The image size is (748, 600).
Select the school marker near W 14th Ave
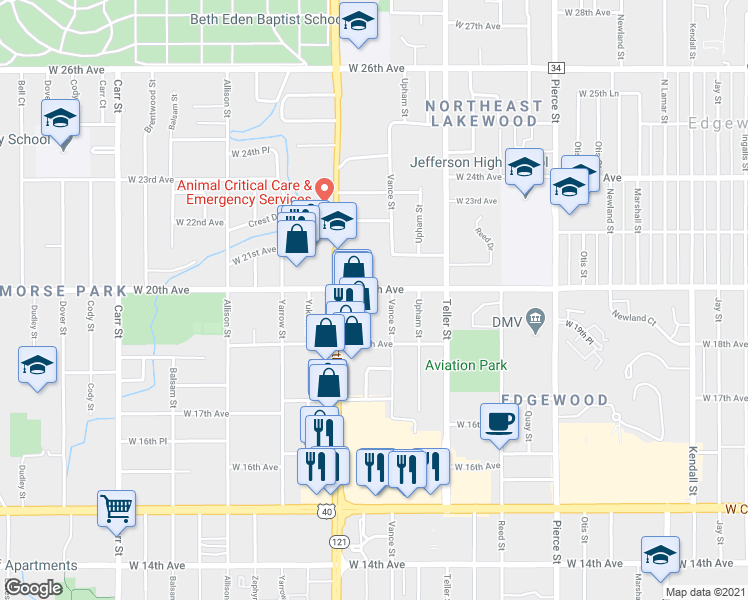coord(660,555)
